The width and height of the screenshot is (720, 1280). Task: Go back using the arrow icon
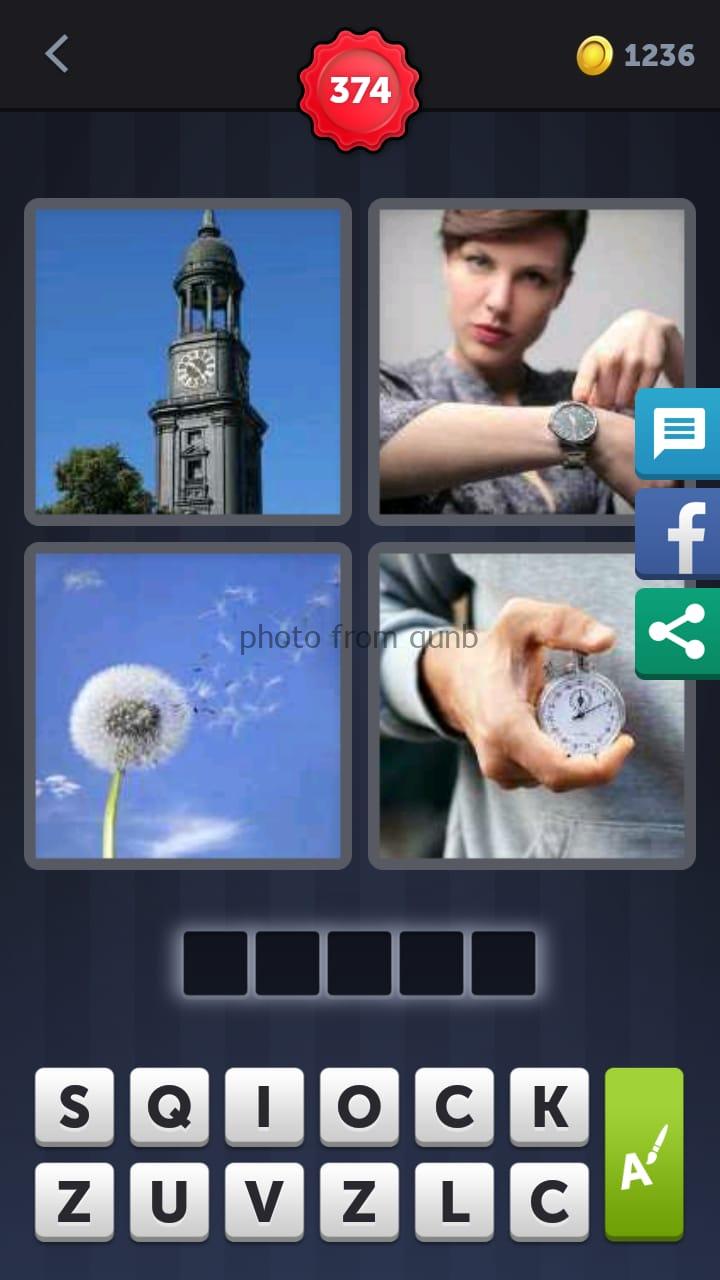point(57,54)
